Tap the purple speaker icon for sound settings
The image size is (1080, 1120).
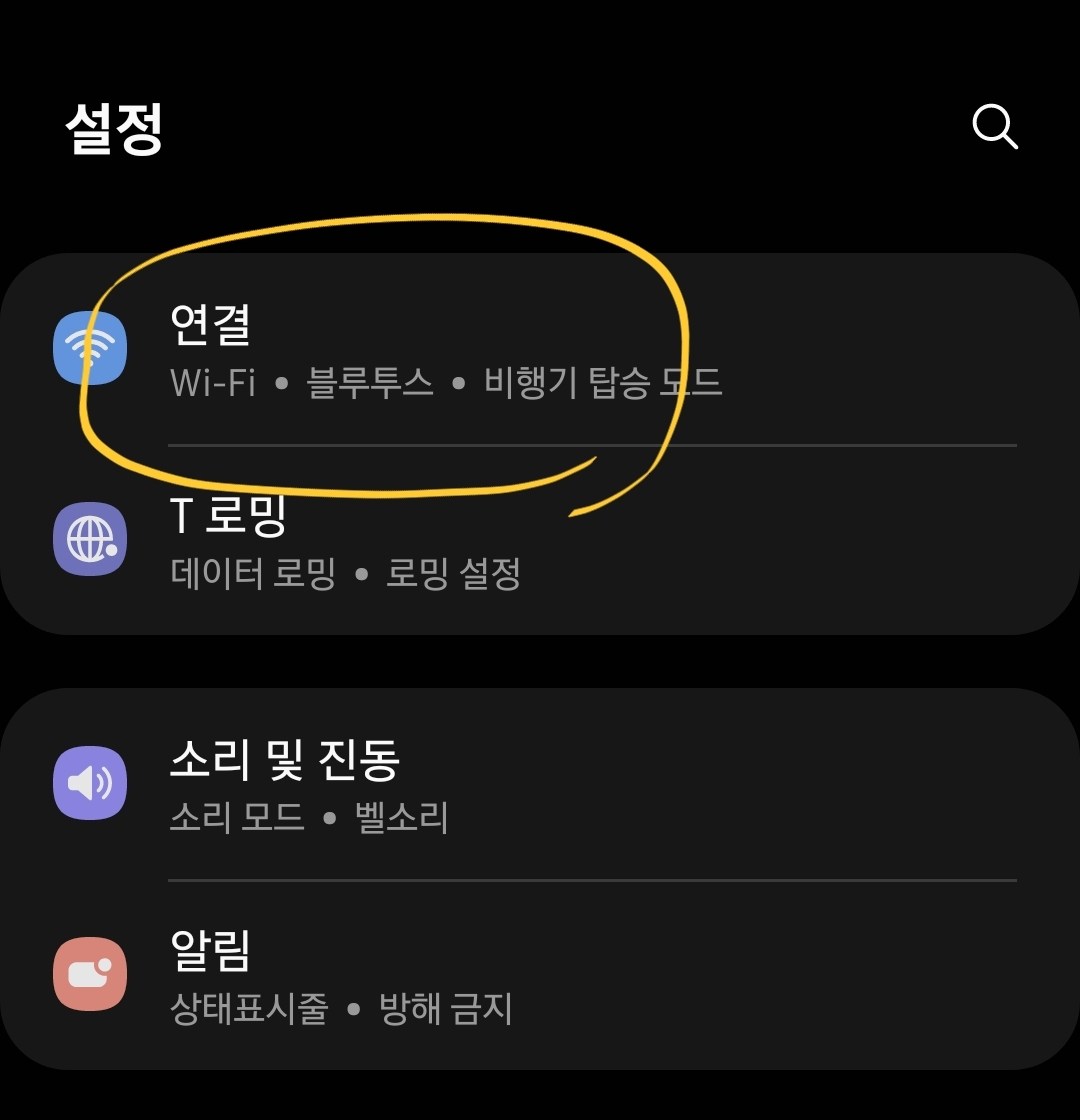coord(90,783)
